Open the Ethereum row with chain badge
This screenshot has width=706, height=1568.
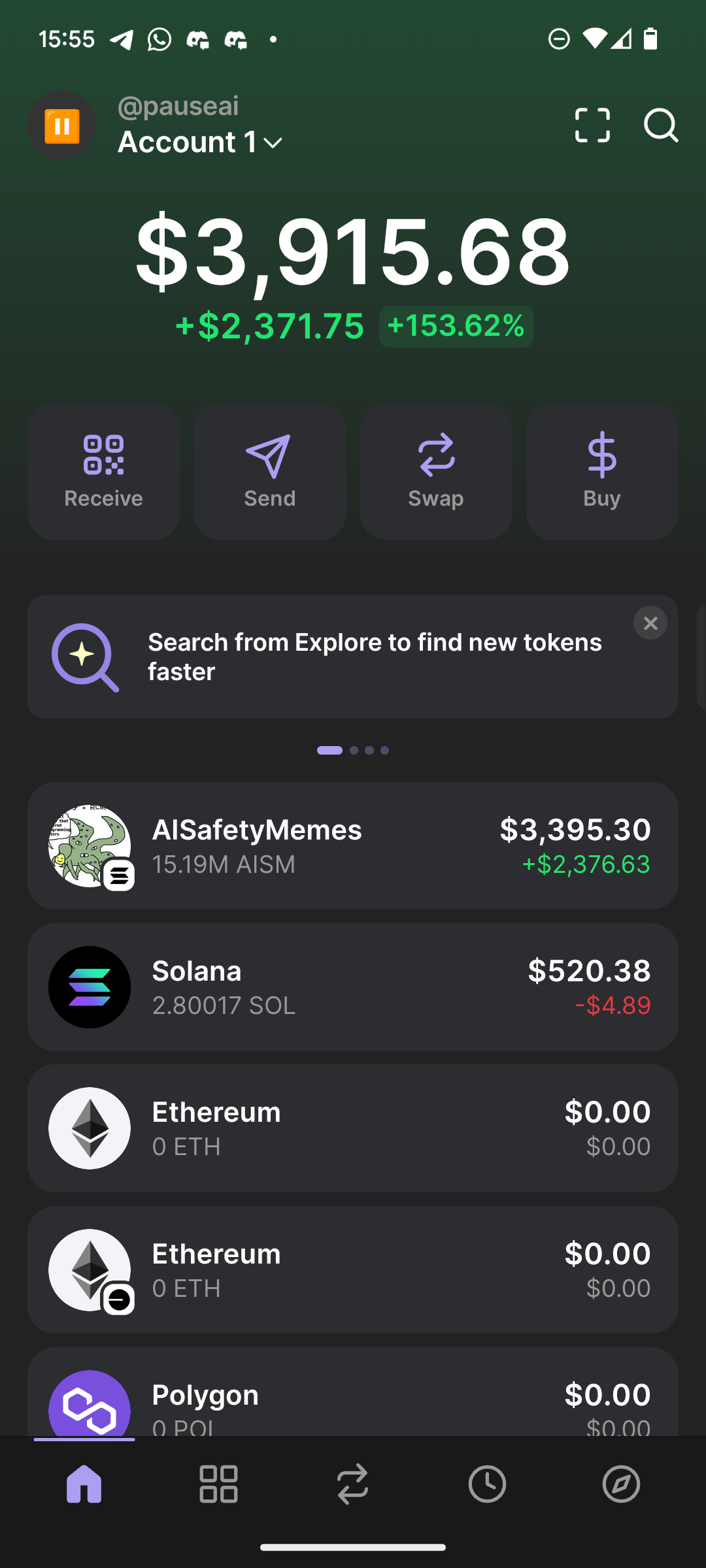click(x=353, y=1269)
